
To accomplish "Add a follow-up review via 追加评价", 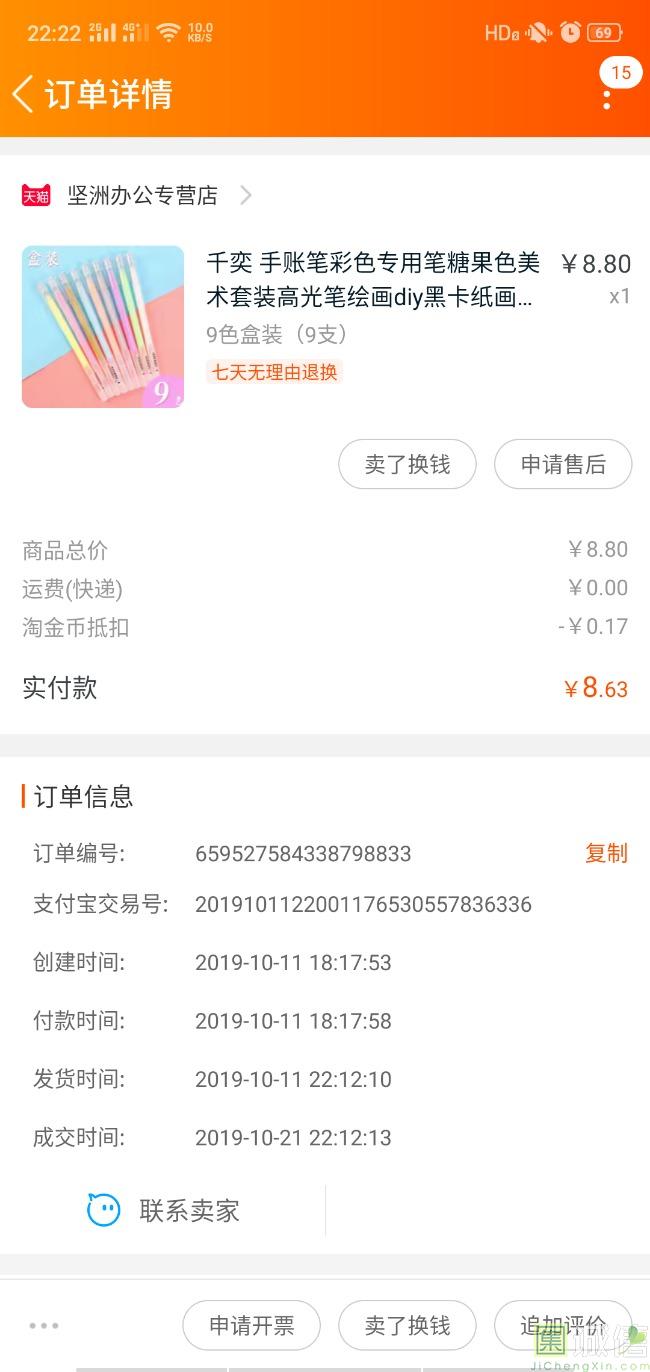I will (563, 1326).
